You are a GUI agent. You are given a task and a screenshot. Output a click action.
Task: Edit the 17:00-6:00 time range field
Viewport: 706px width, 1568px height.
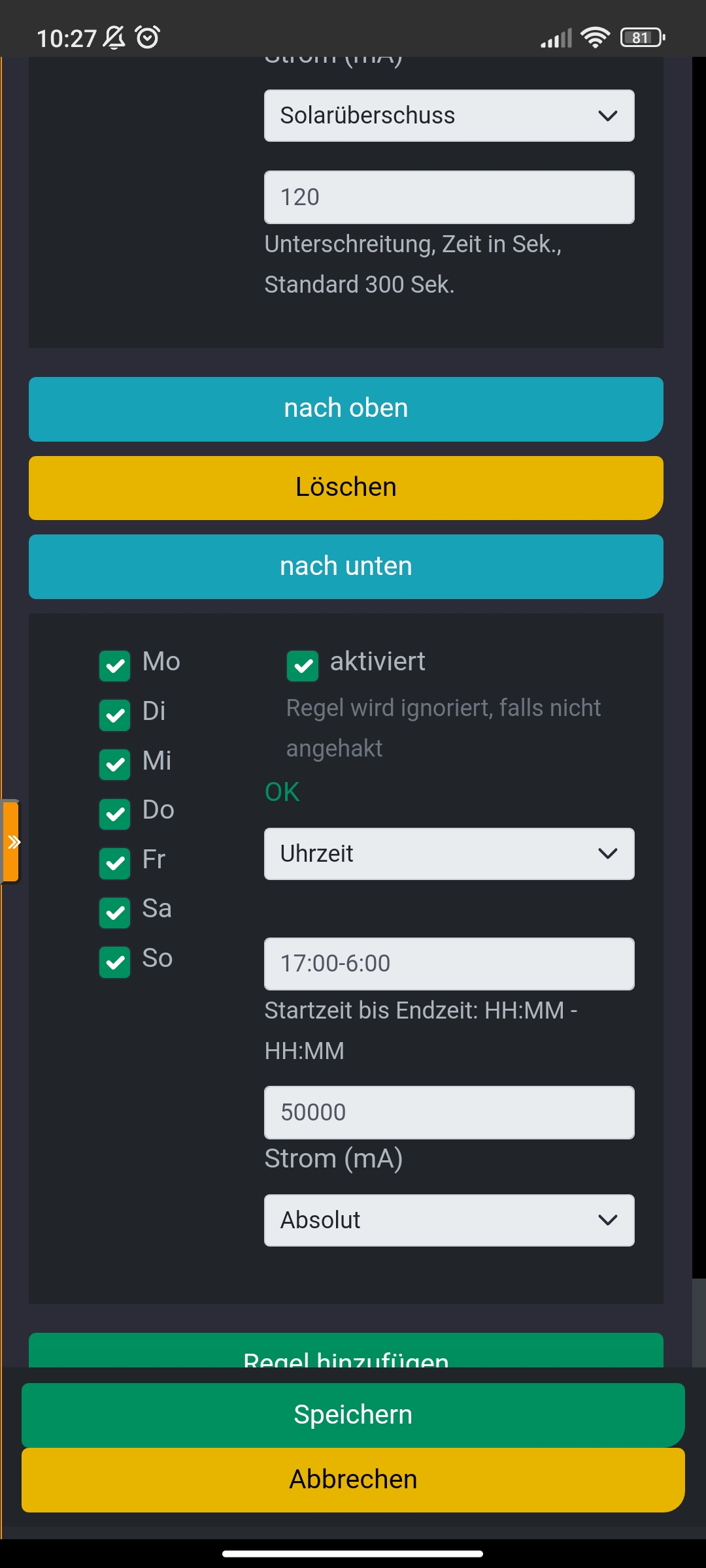click(x=449, y=964)
